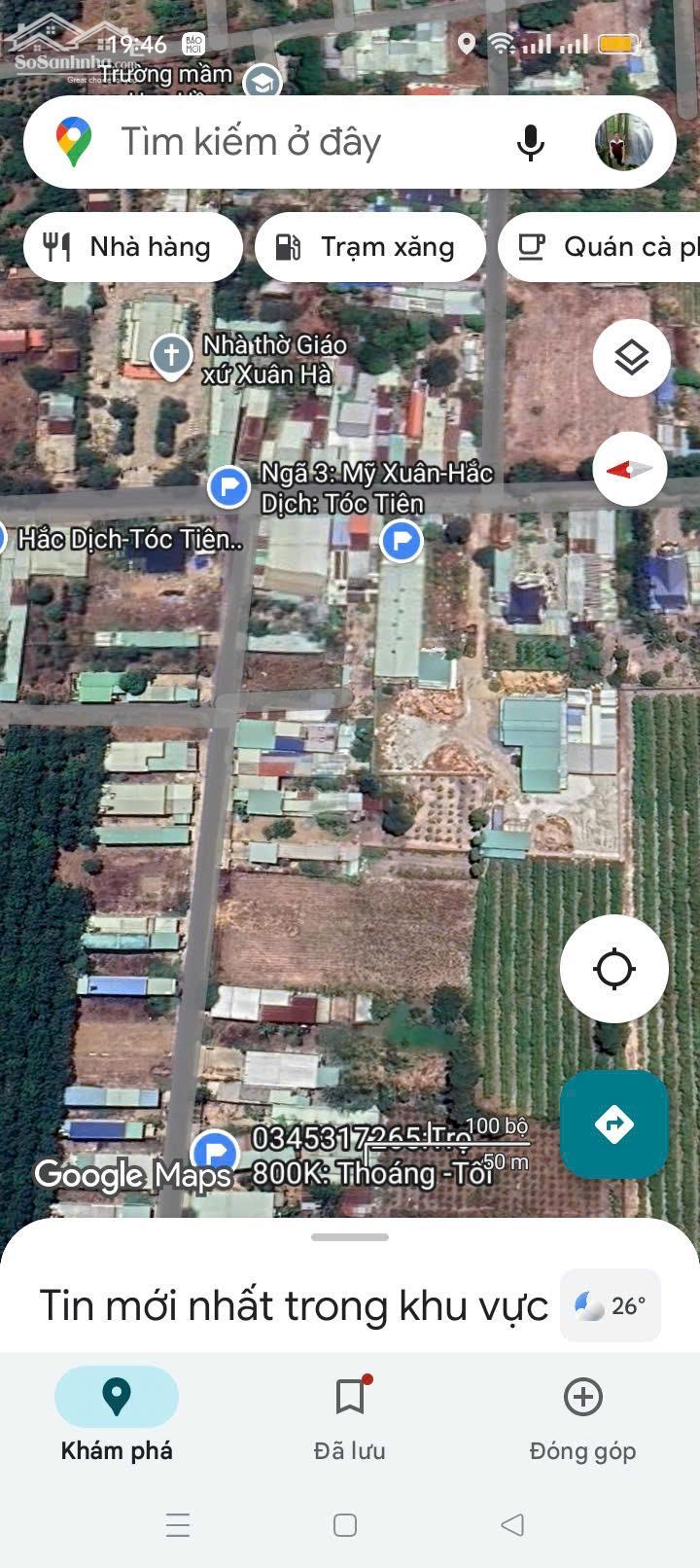
Task: Open the map layers picker icon
Action: click(631, 357)
